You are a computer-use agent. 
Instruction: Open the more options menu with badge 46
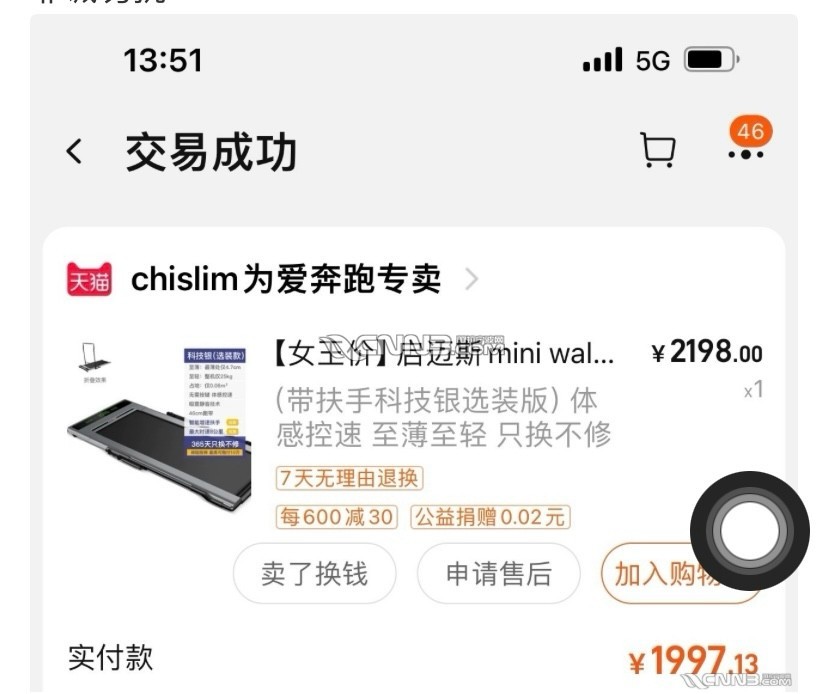tap(746, 150)
